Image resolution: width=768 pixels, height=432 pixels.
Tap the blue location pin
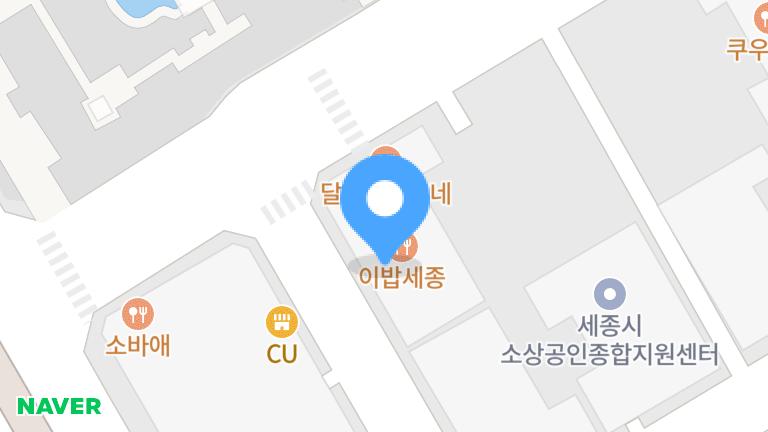pyautogui.click(x=383, y=203)
